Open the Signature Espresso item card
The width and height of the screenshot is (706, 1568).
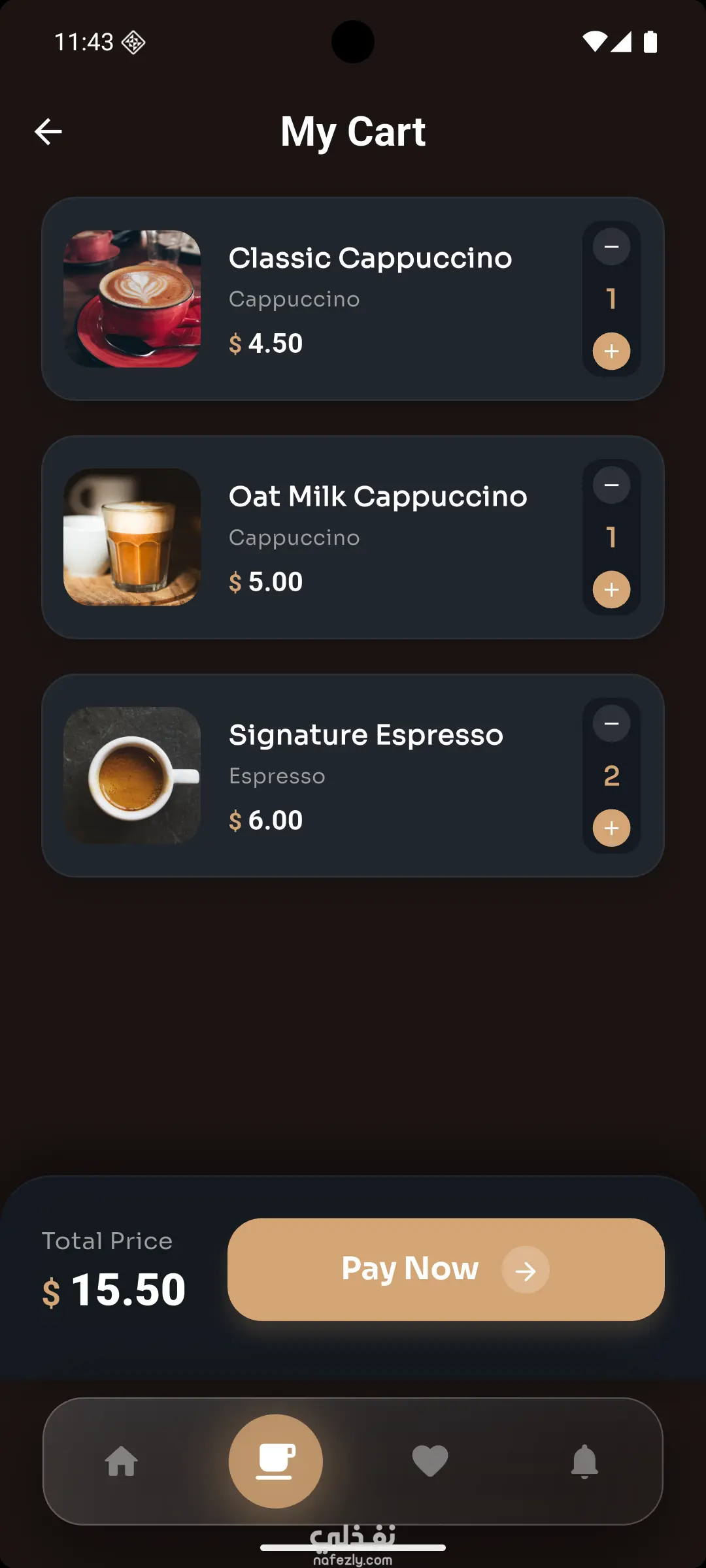(x=366, y=776)
